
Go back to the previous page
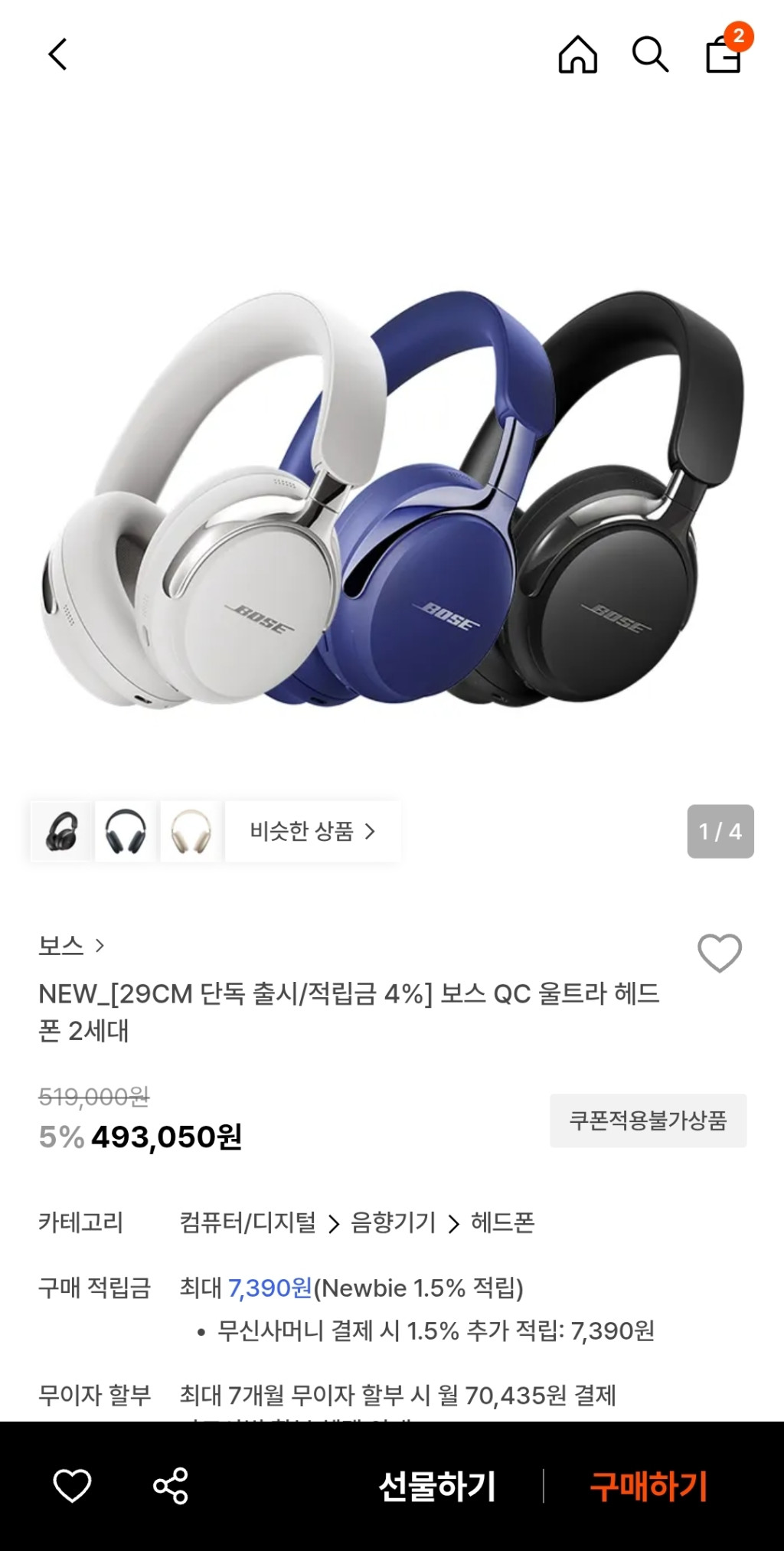[x=58, y=54]
